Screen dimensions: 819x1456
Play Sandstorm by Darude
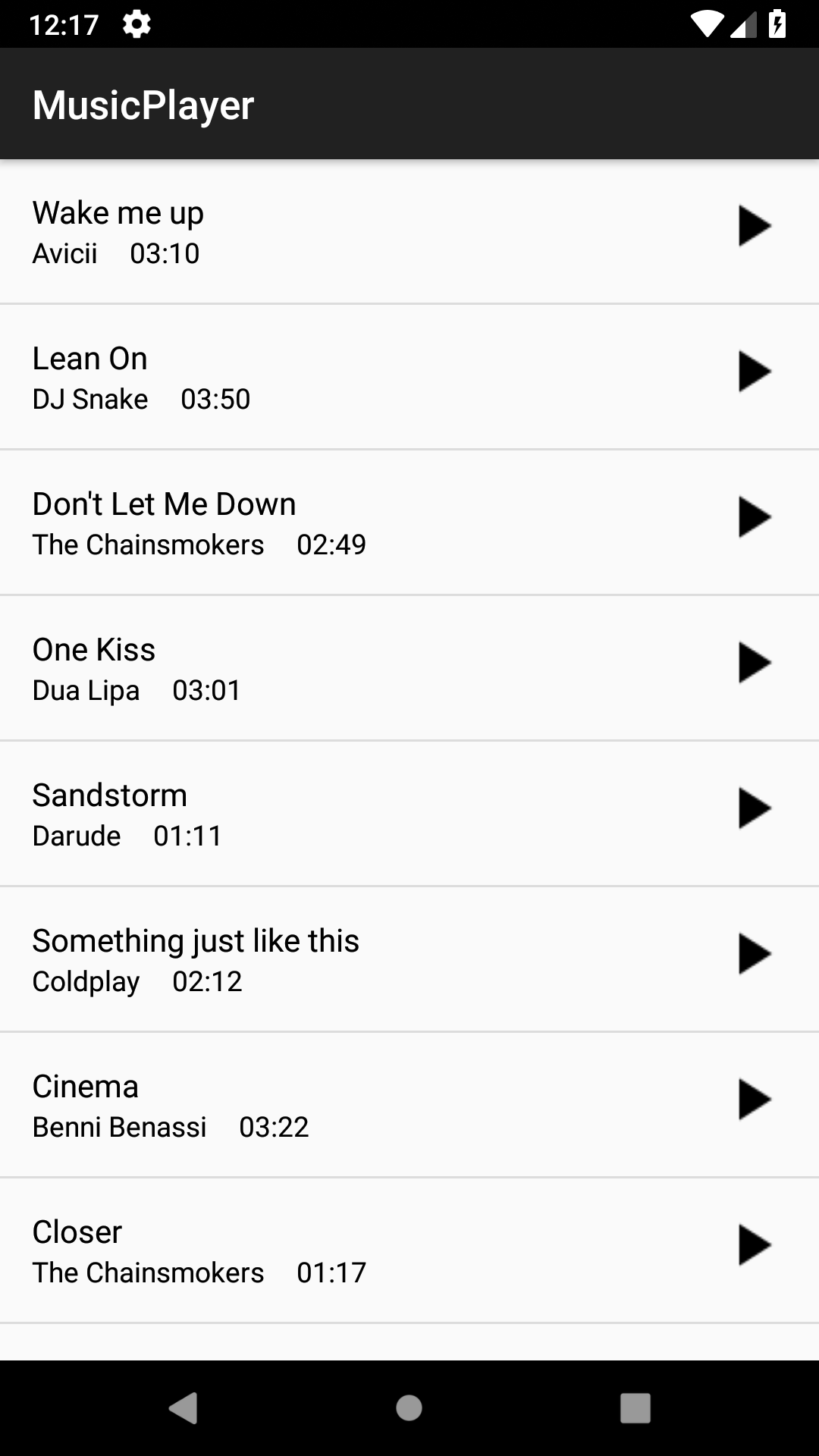754,808
